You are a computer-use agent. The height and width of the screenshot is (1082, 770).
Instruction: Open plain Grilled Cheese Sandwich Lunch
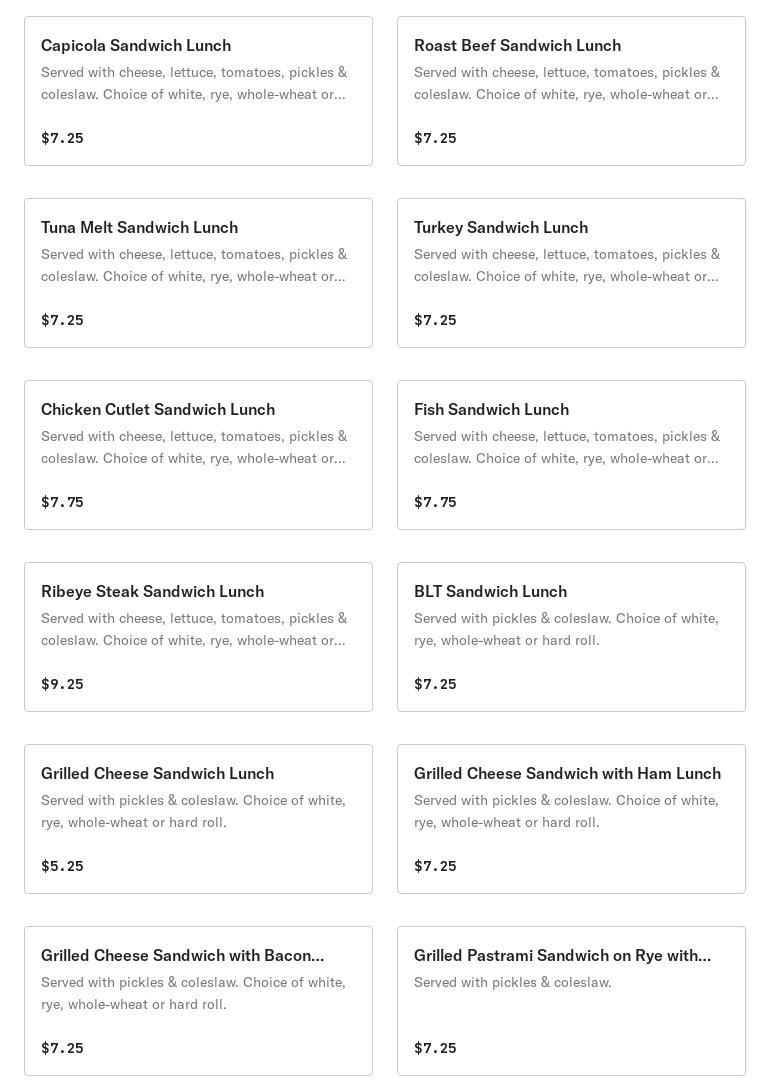(x=198, y=819)
